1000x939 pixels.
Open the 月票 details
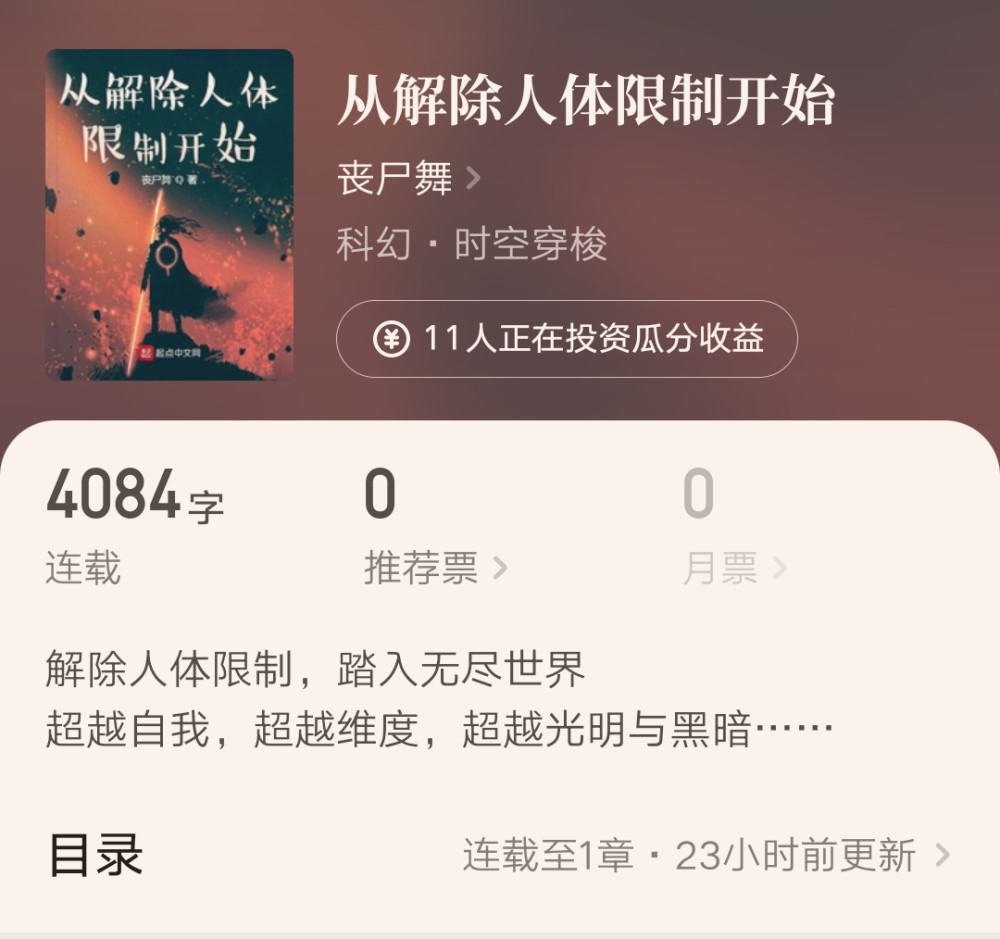point(734,570)
